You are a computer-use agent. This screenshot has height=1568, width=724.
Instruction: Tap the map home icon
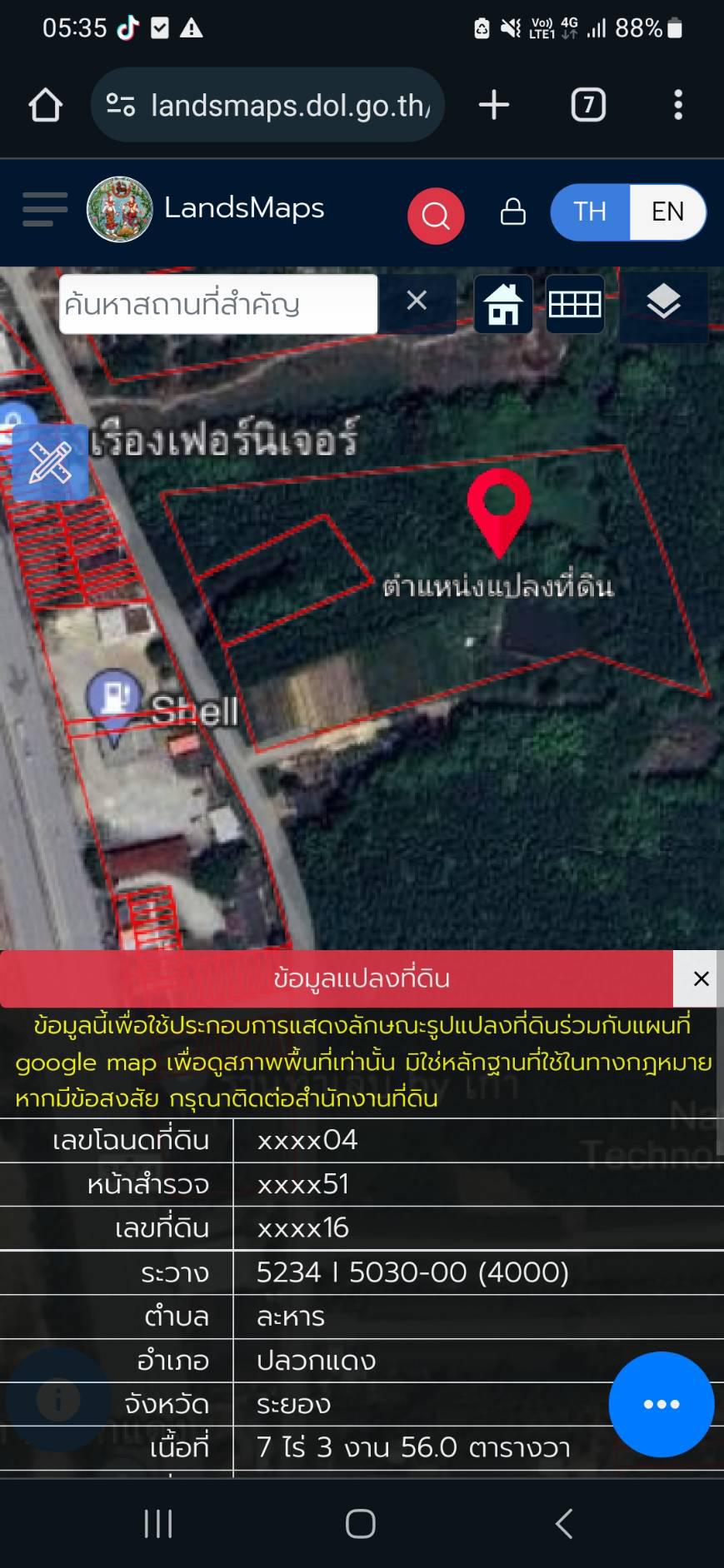503,304
